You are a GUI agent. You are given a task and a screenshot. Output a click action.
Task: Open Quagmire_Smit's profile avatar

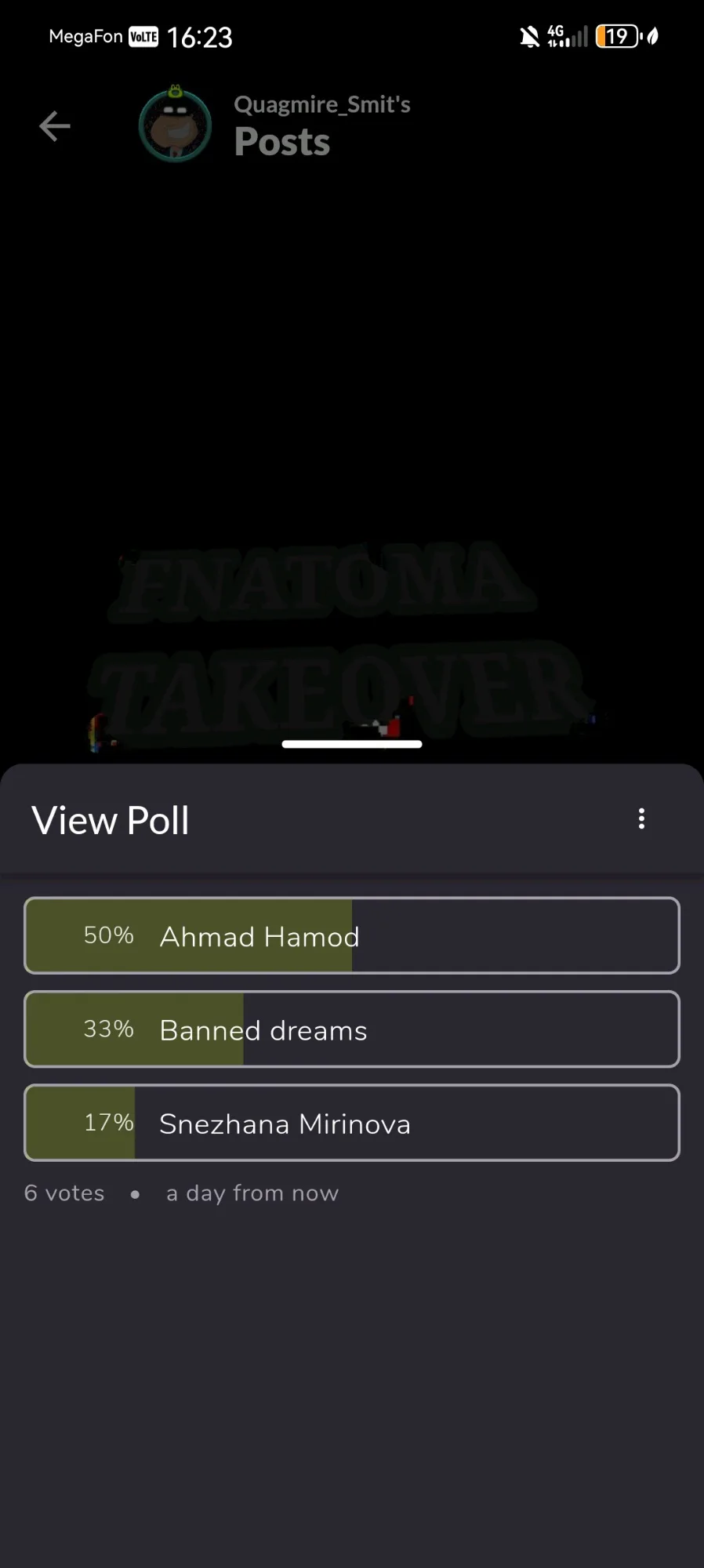(x=175, y=125)
